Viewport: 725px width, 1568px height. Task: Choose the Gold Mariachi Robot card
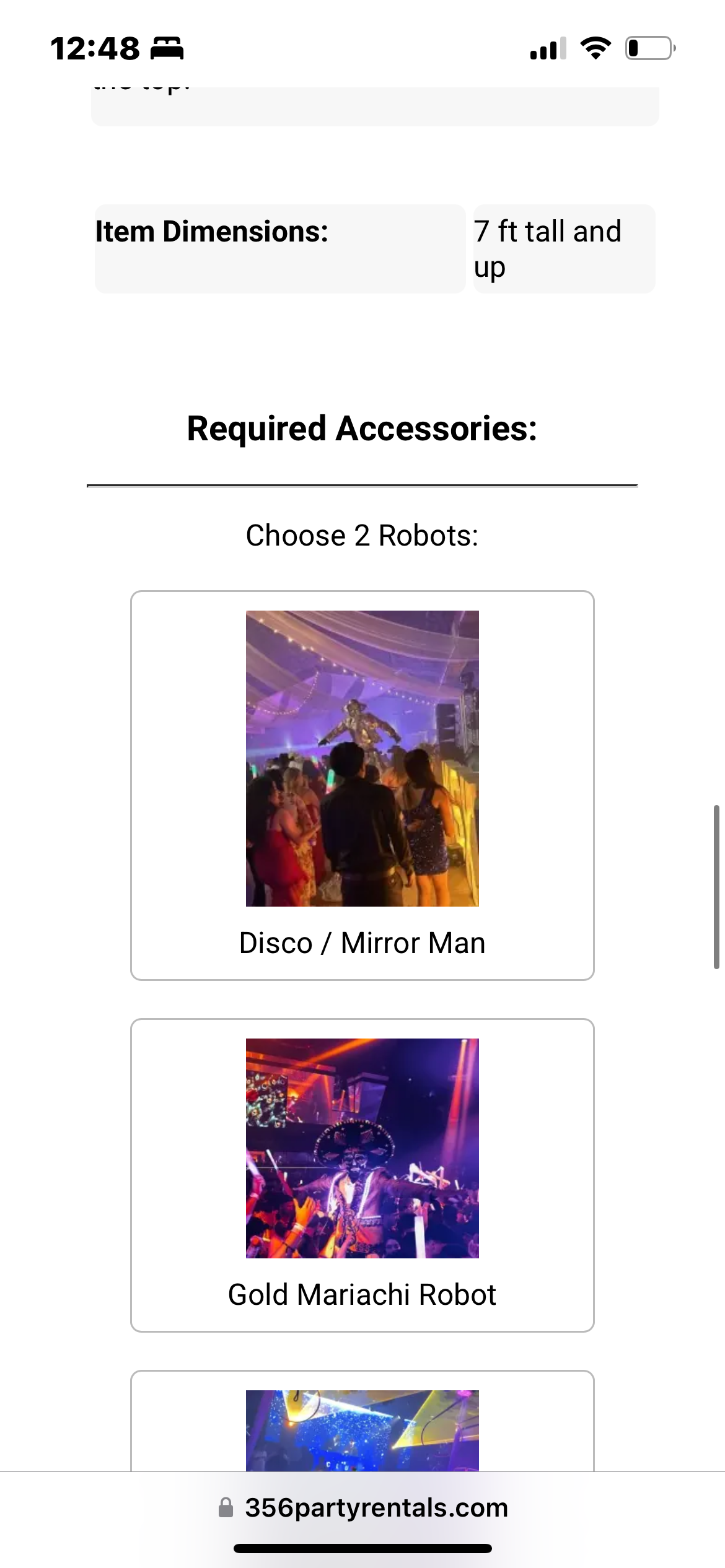point(362,1175)
